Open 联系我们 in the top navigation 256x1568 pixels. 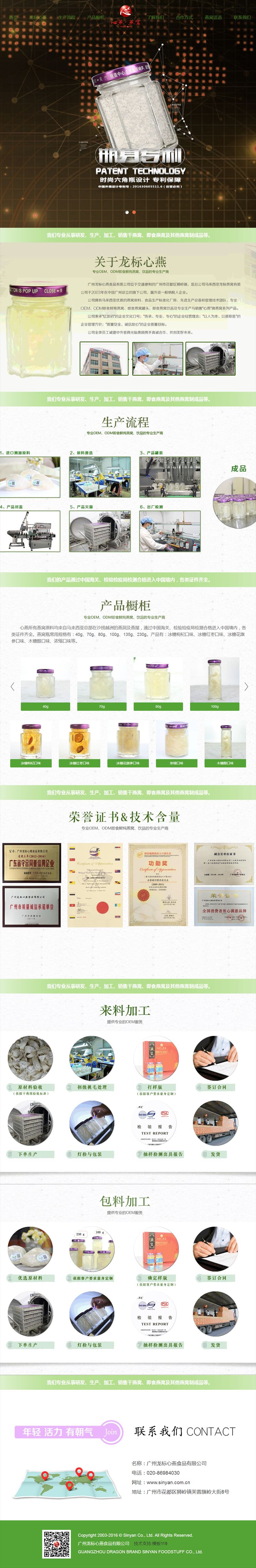coord(241,18)
